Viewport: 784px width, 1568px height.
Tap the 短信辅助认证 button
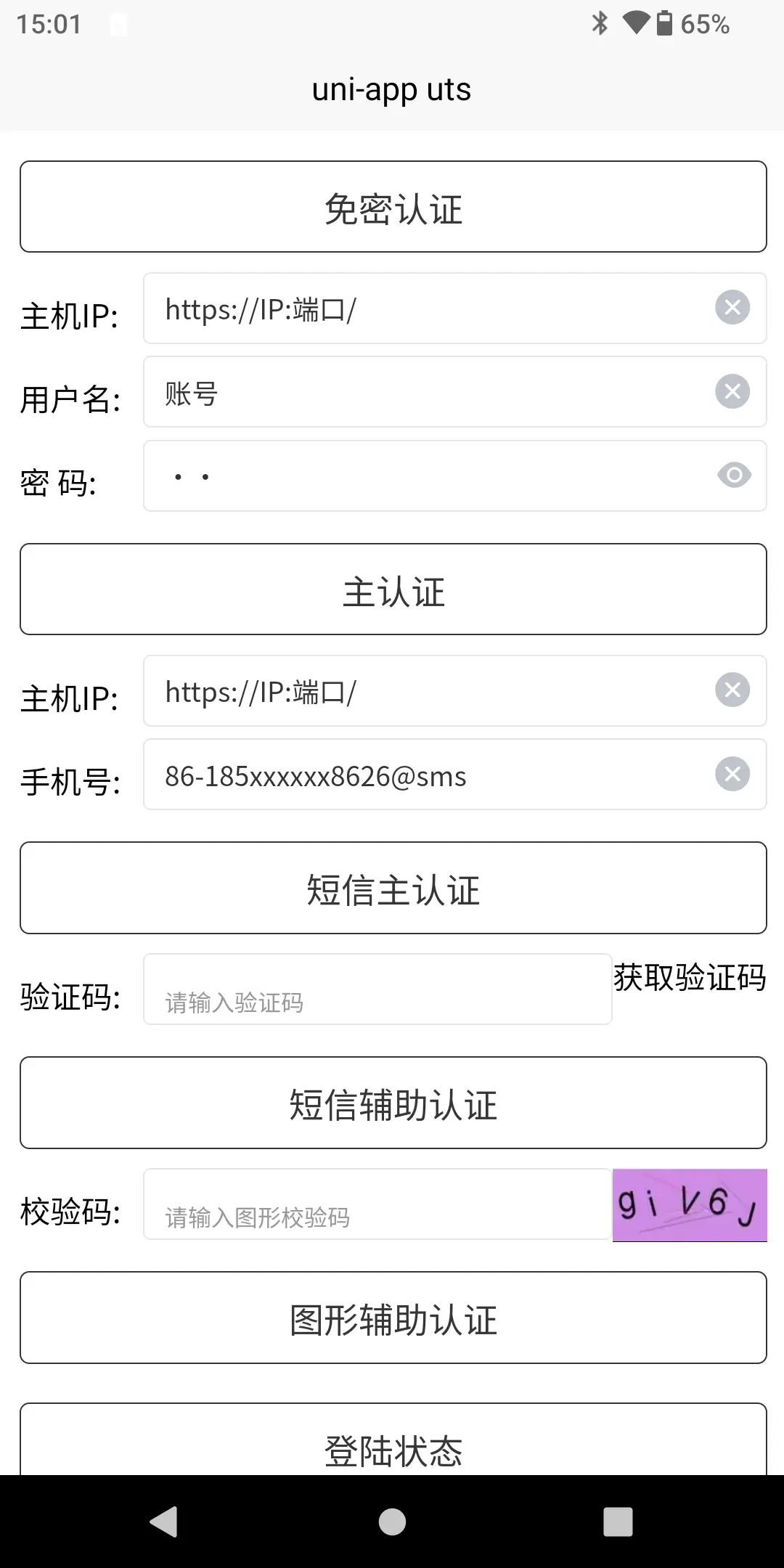tap(393, 1103)
